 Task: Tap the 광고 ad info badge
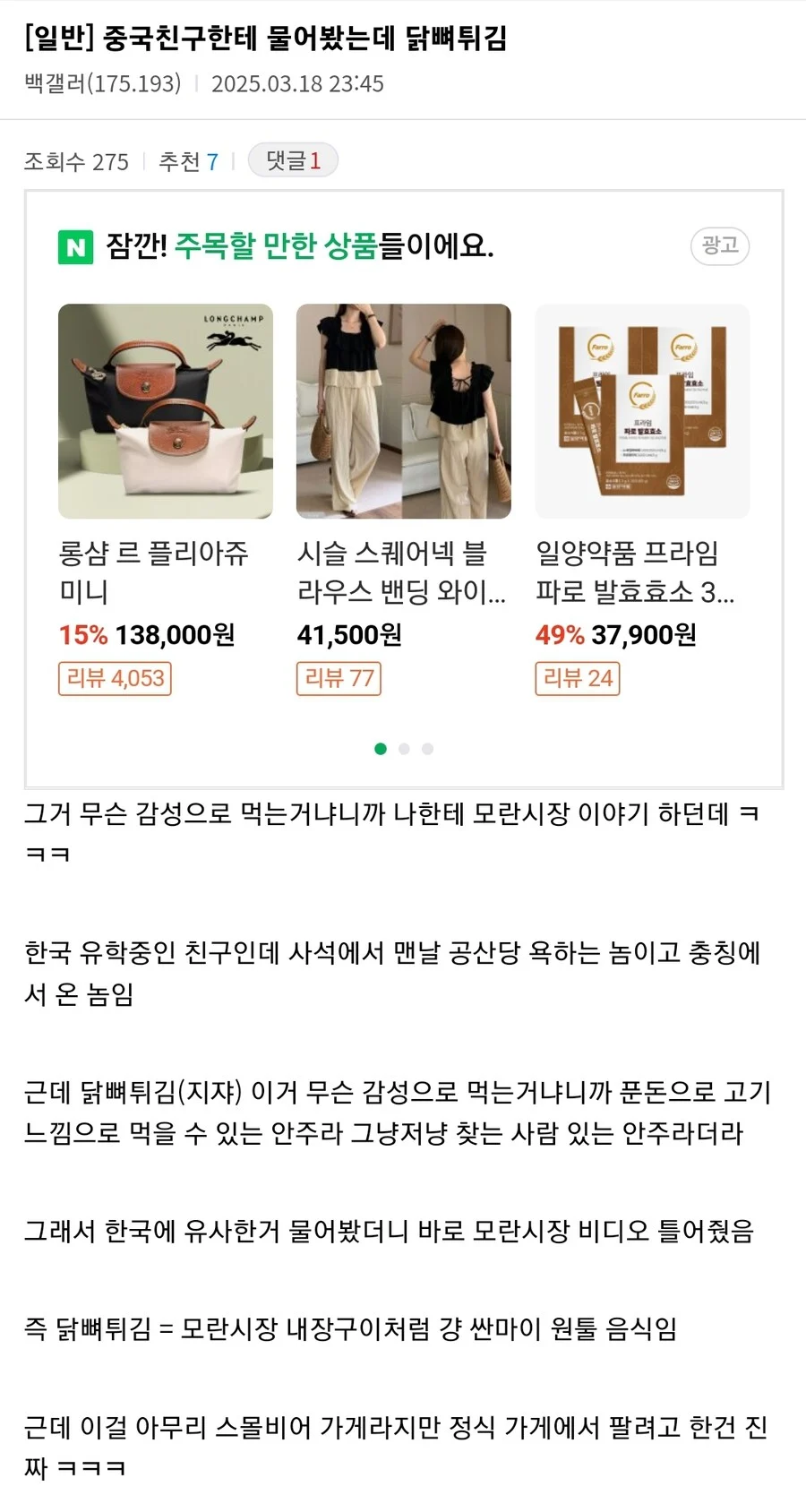point(720,245)
